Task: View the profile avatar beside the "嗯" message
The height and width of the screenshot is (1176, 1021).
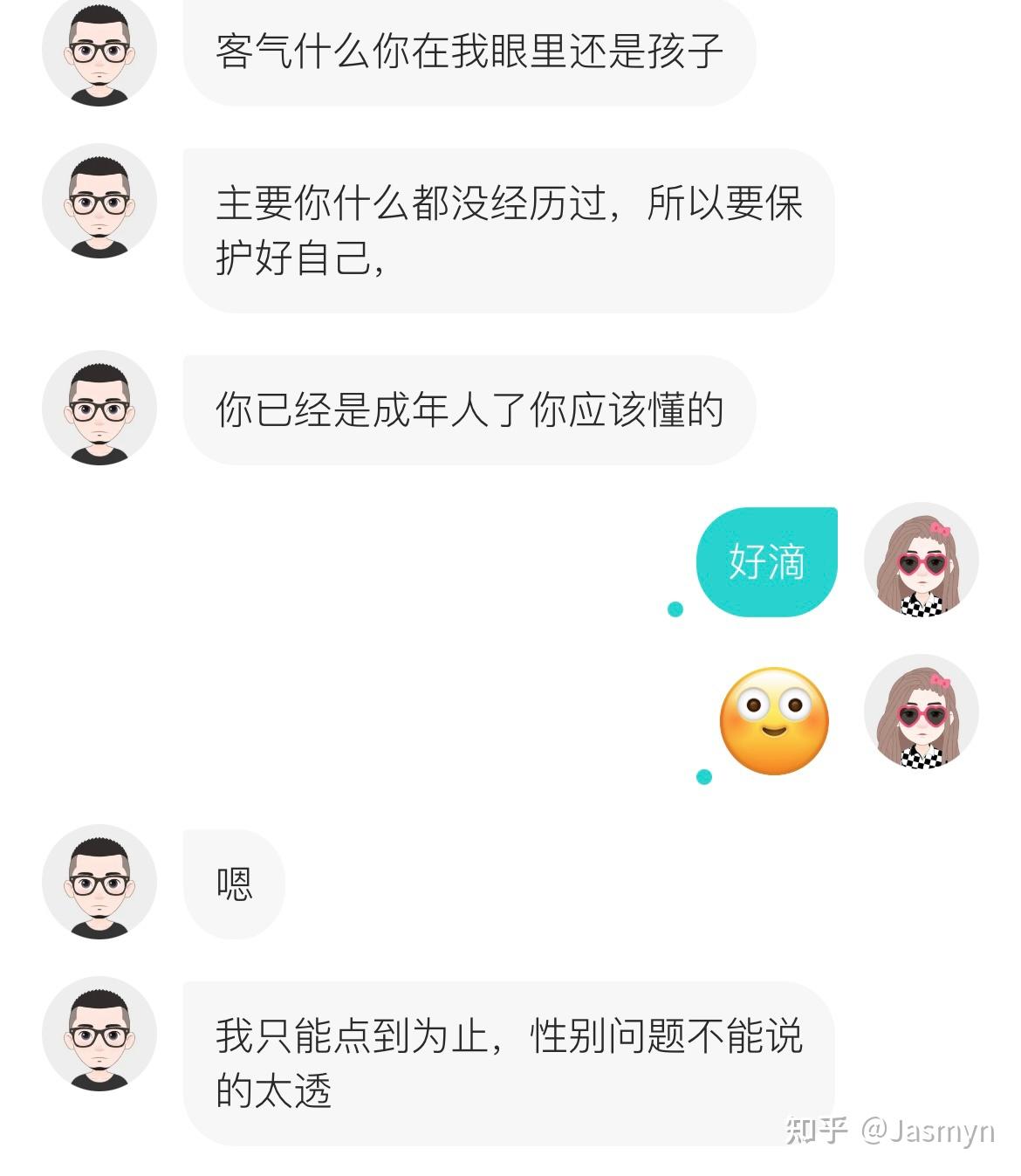Action: pyautogui.click(x=99, y=883)
